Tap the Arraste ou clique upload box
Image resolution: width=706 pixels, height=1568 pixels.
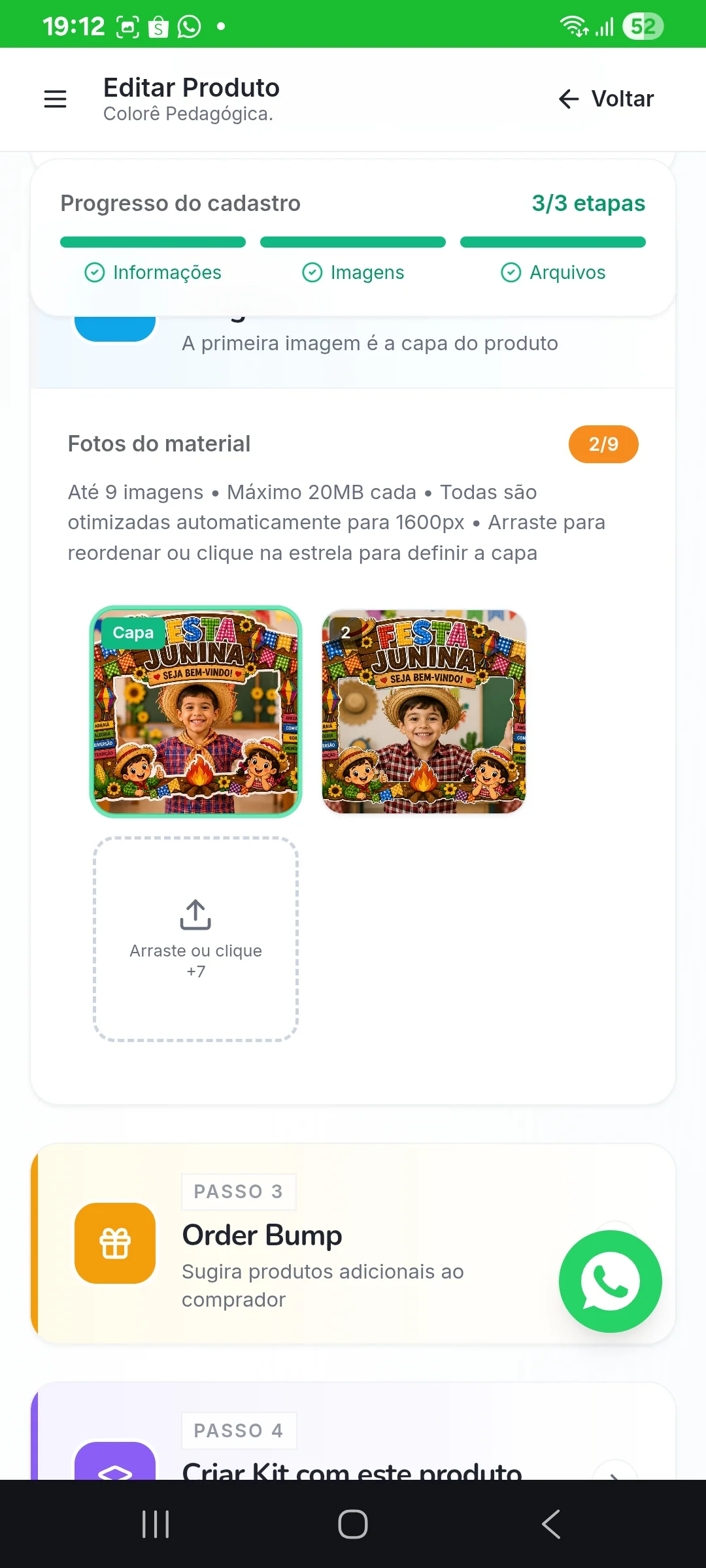click(195, 939)
